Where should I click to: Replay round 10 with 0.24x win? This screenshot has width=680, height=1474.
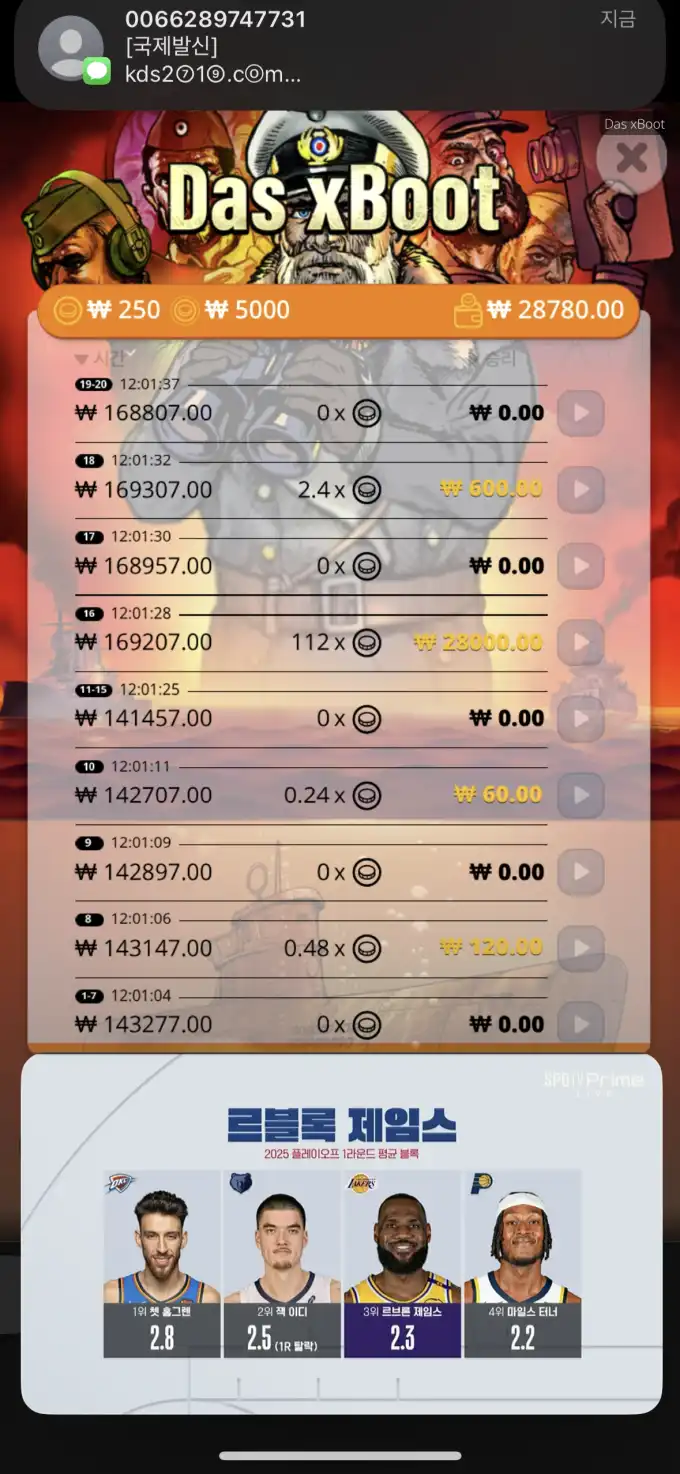[580, 795]
